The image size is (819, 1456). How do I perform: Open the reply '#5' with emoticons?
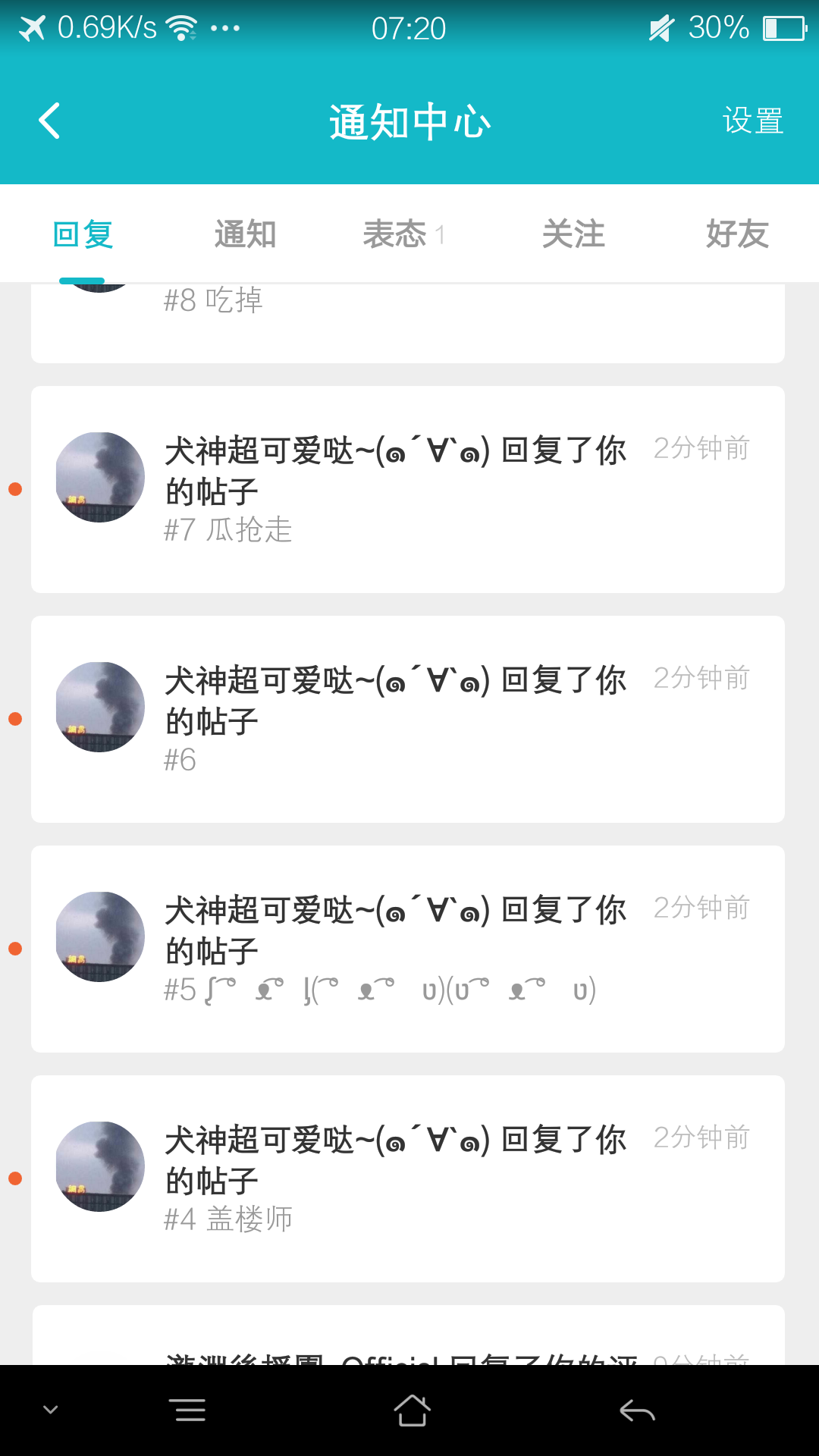pyautogui.click(x=407, y=949)
